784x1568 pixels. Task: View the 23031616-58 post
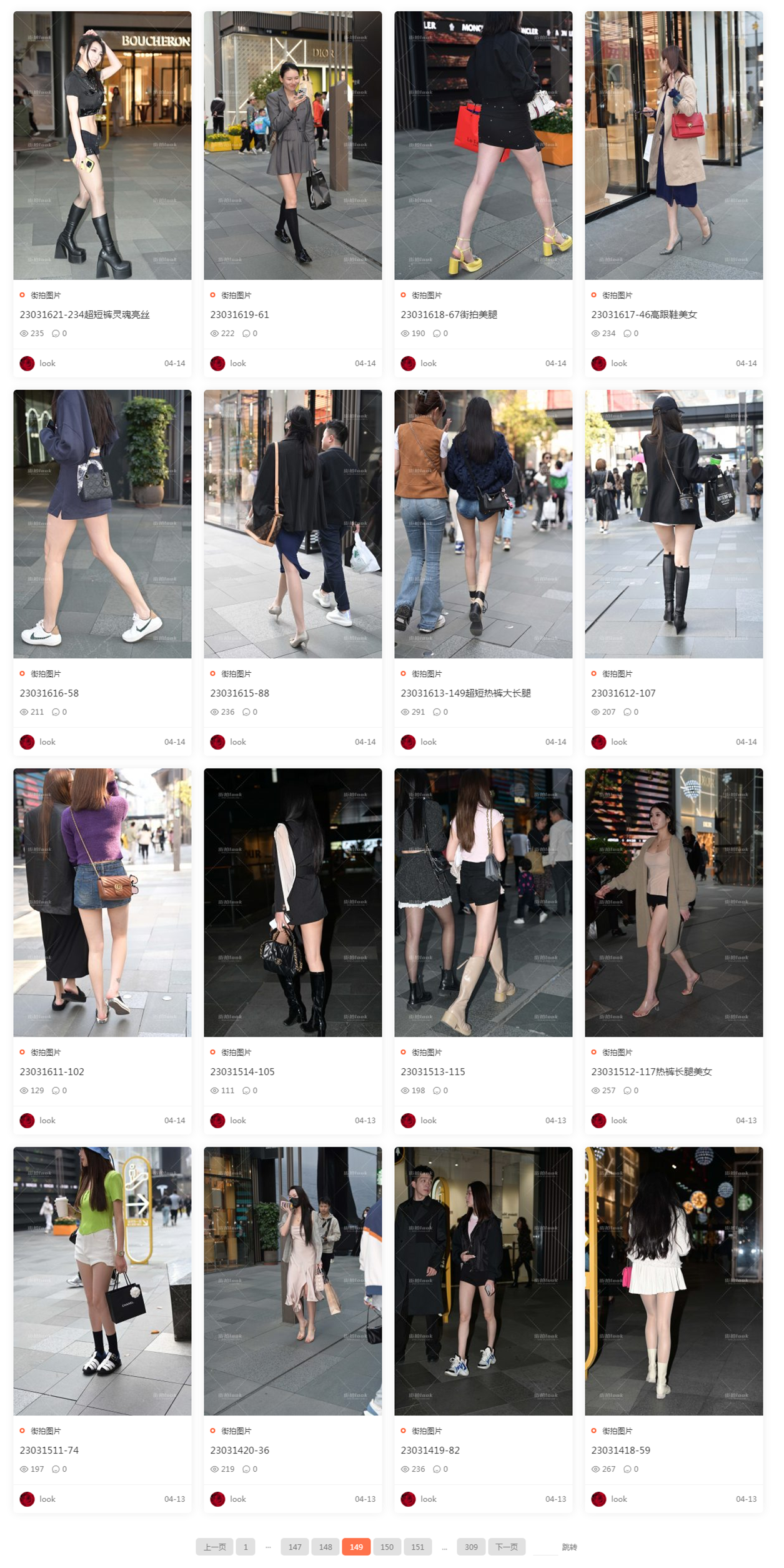tap(49, 693)
